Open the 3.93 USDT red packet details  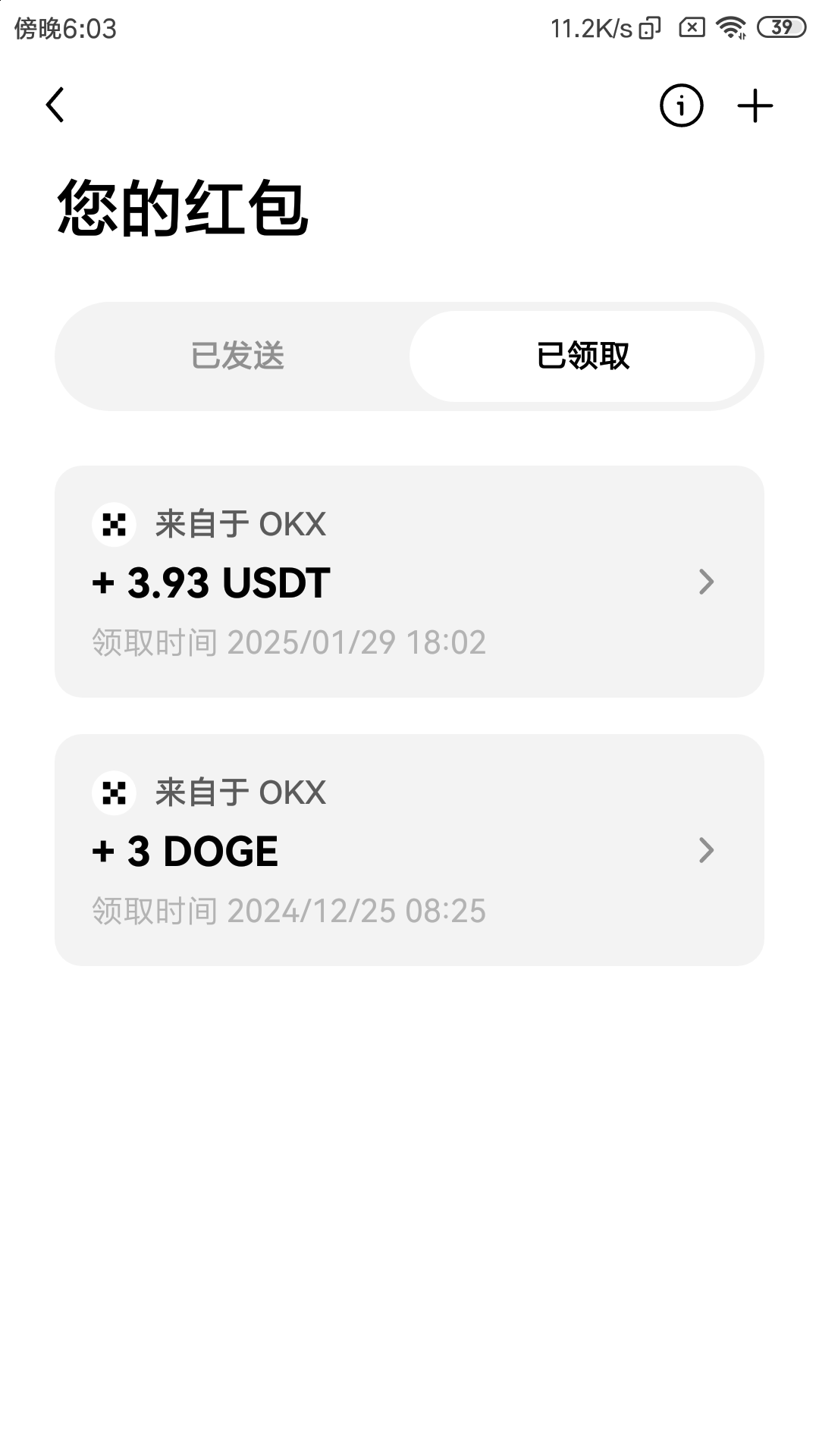409,582
